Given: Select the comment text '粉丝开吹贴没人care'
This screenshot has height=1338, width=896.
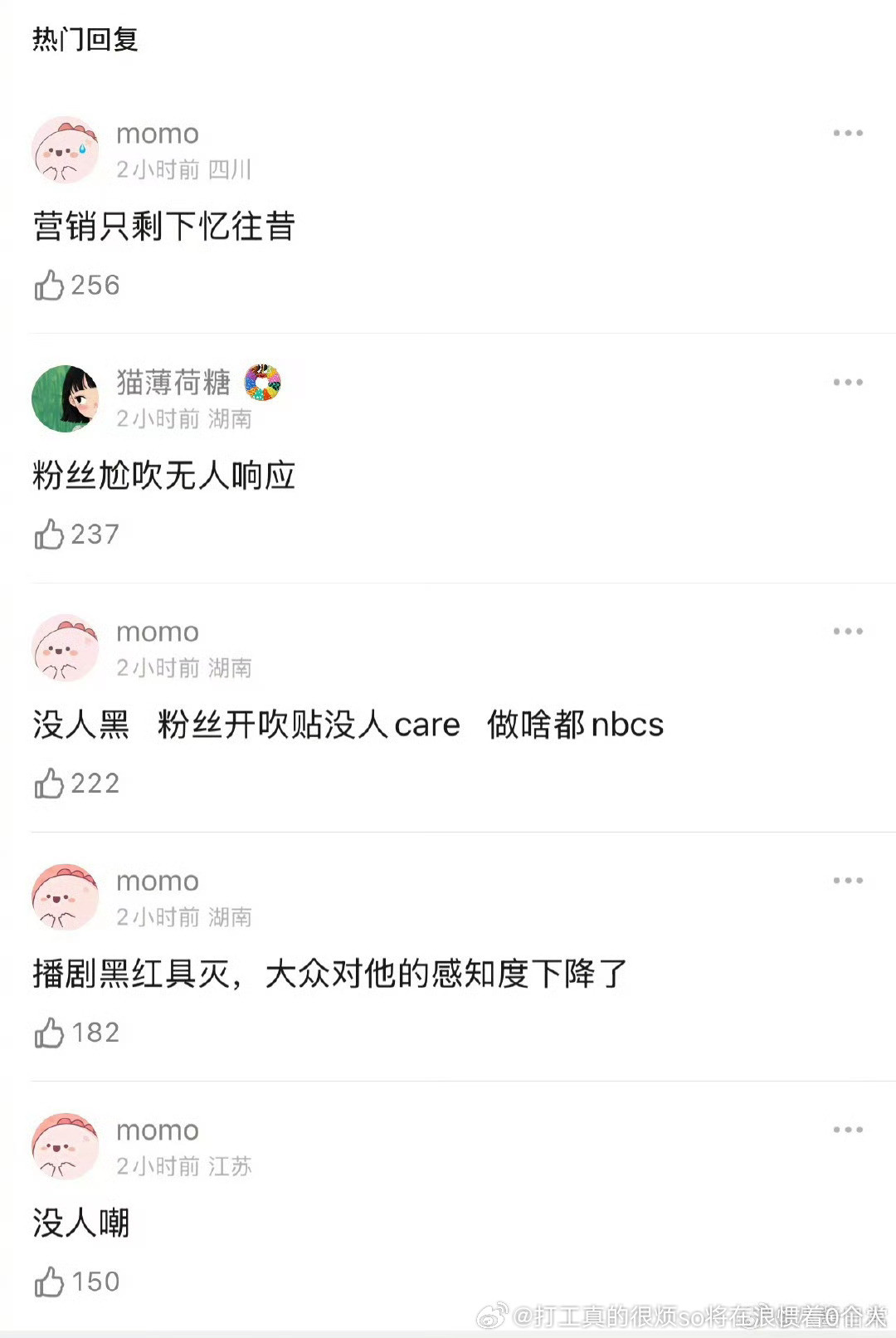Looking at the screenshot, I should pyautogui.click(x=307, y=724).
